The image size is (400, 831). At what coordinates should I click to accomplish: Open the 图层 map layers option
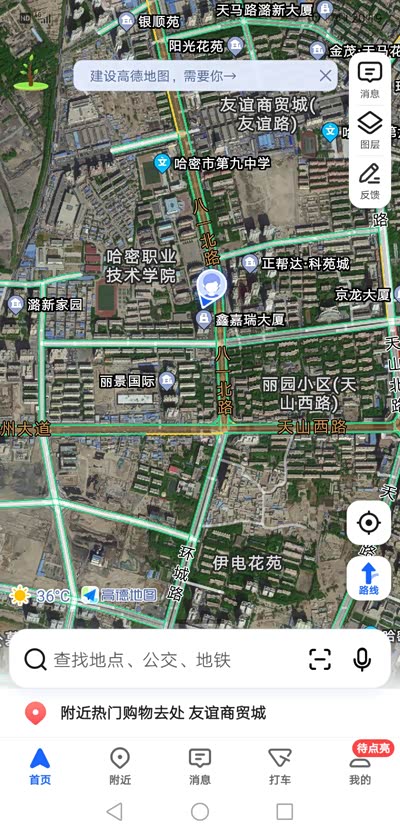pyautogui.click(x=370, y=131)
